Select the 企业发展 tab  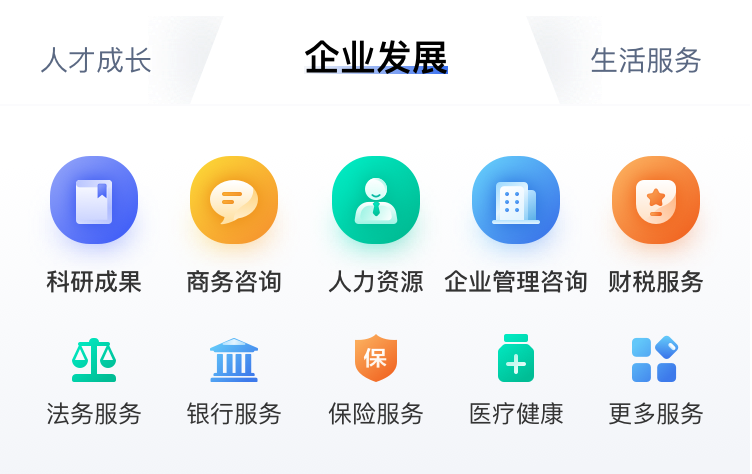[x=375, y=57]
